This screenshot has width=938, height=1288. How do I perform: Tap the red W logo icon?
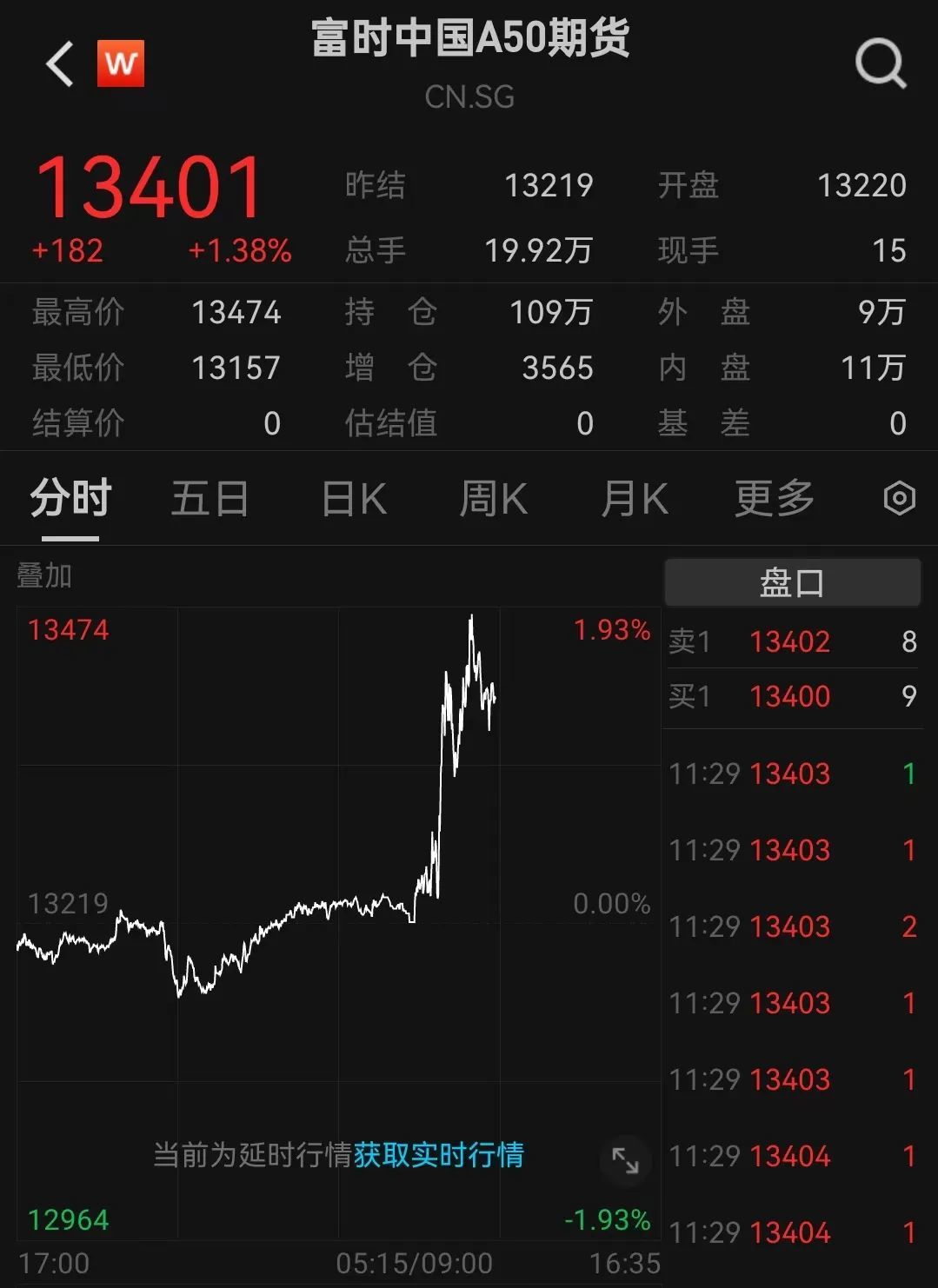(x=121, y=63)
